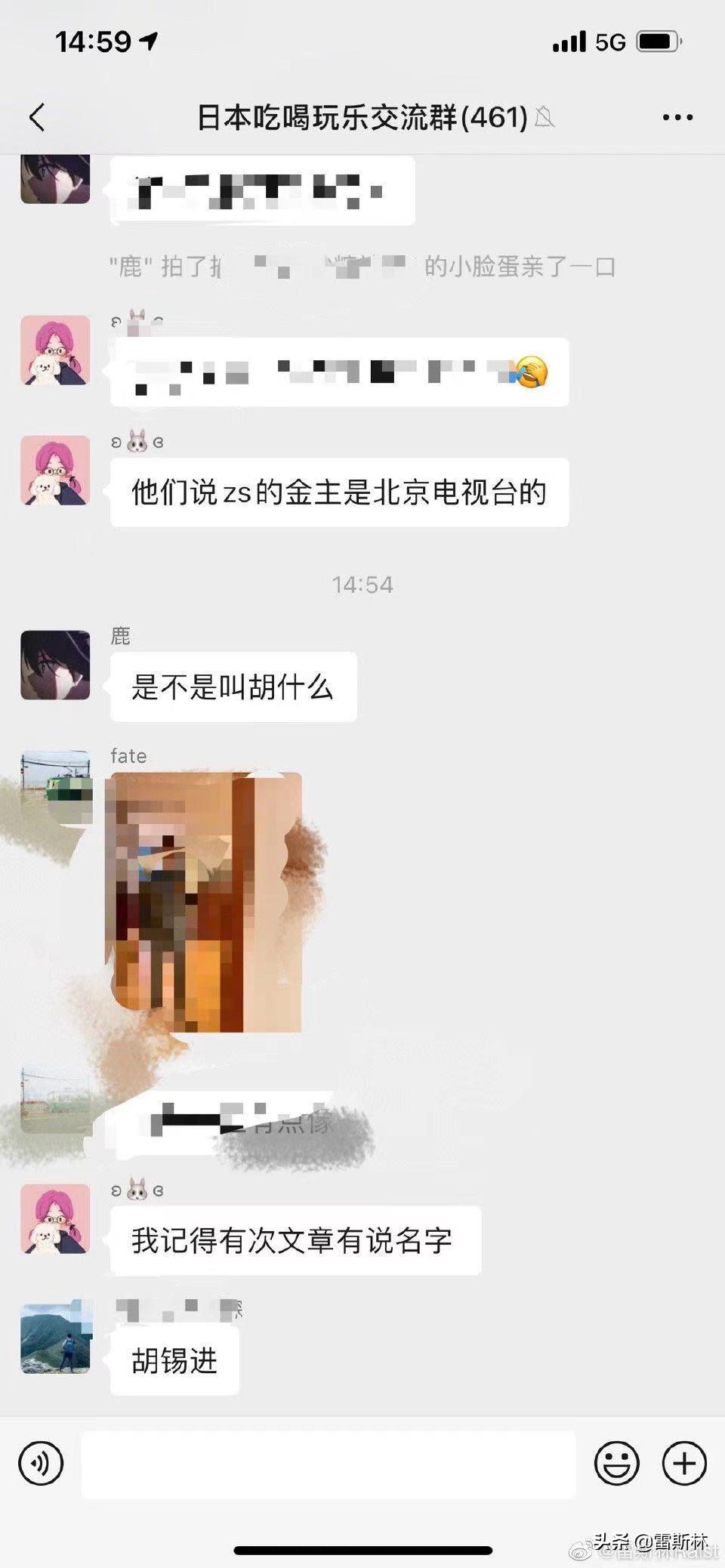Tap the message 我记得有次文章有说名字
The image size is (725, 1568).
pyautogui.click(x=296, y=1238)
